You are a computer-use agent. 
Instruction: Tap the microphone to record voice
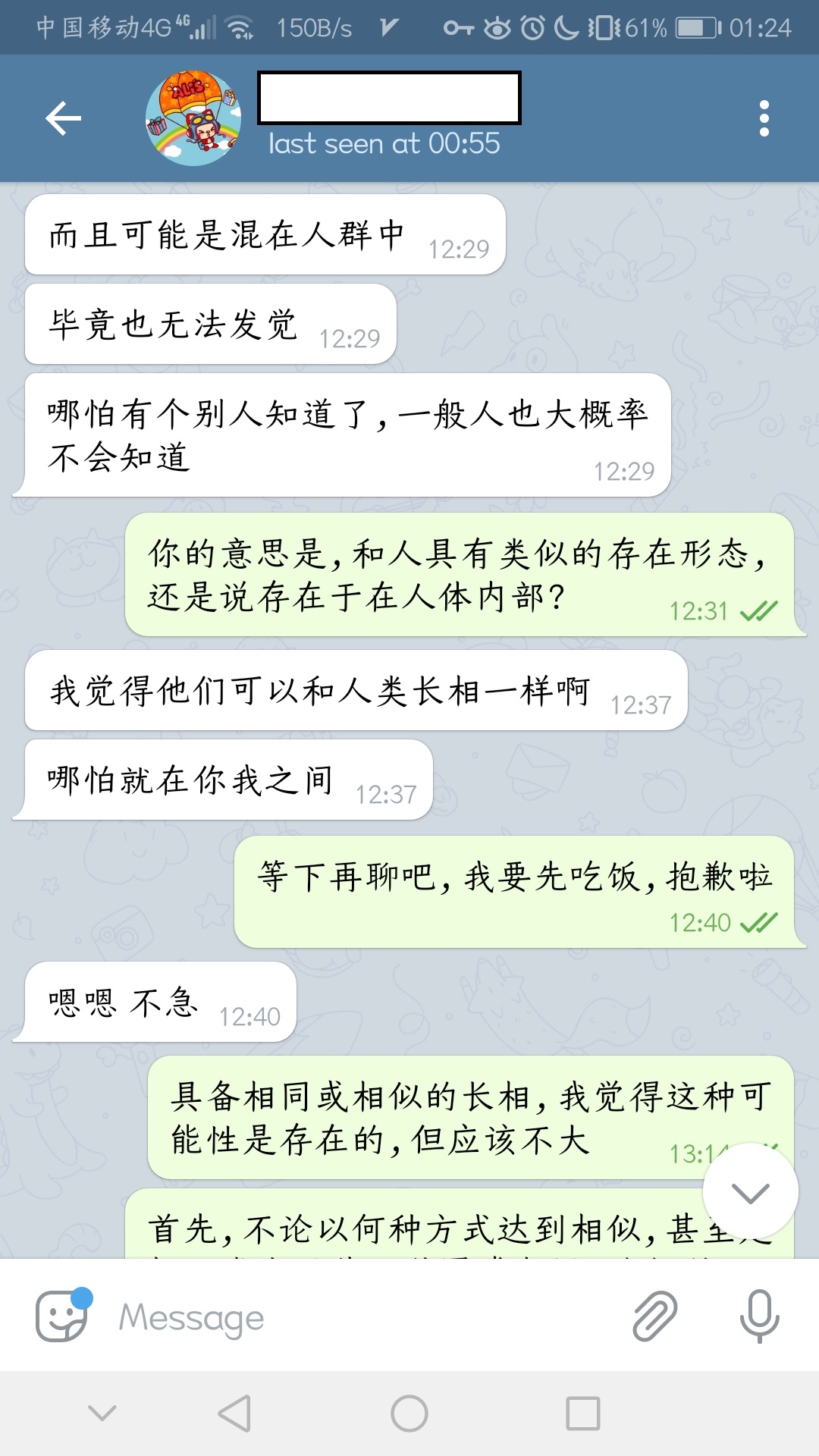[759, 1316]
